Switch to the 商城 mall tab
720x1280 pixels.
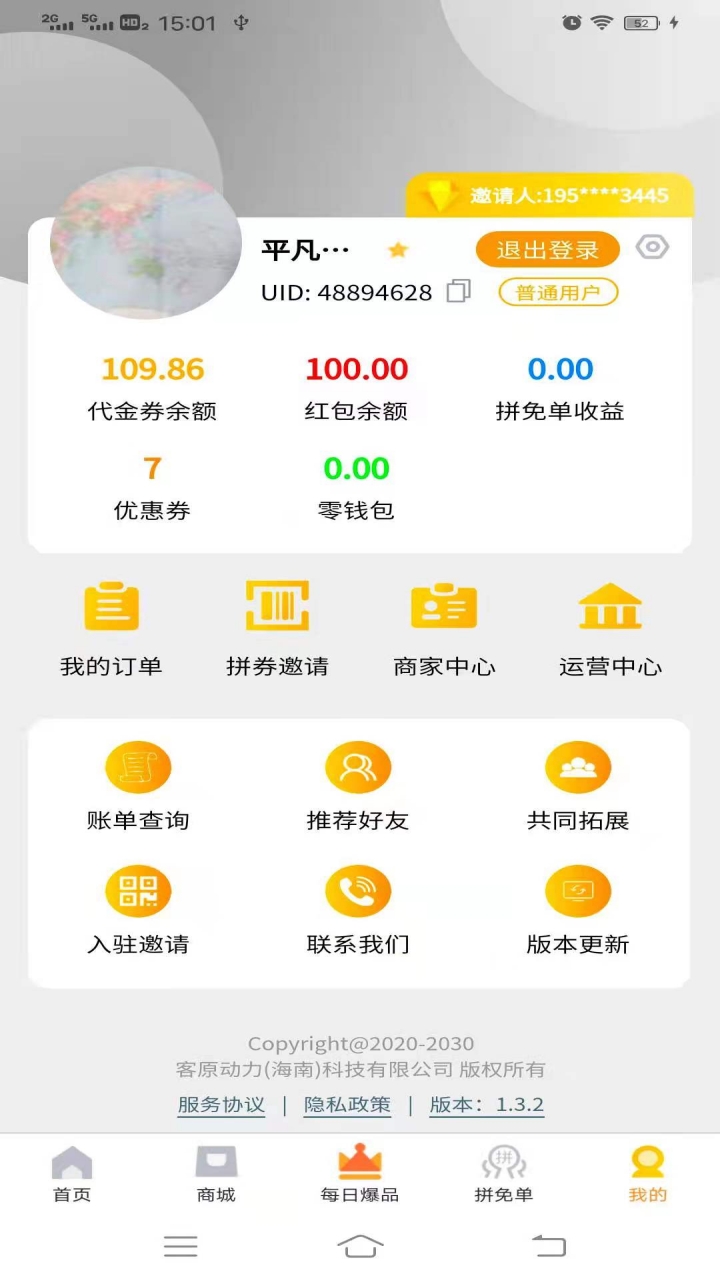click(x=216, y=1174)
